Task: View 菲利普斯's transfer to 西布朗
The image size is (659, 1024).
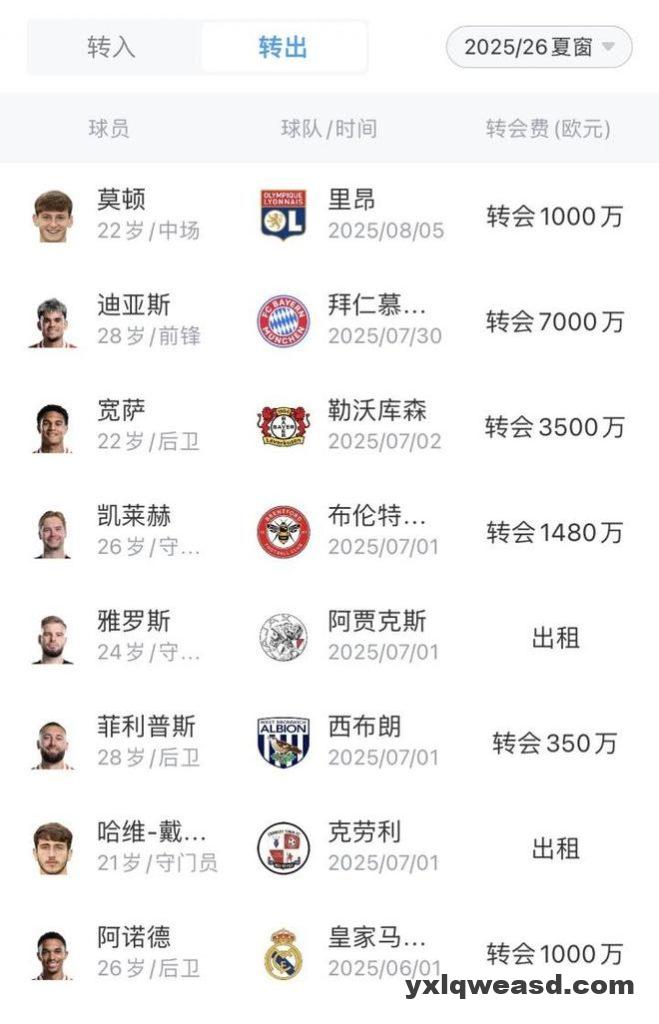Action: coord(329,743)
